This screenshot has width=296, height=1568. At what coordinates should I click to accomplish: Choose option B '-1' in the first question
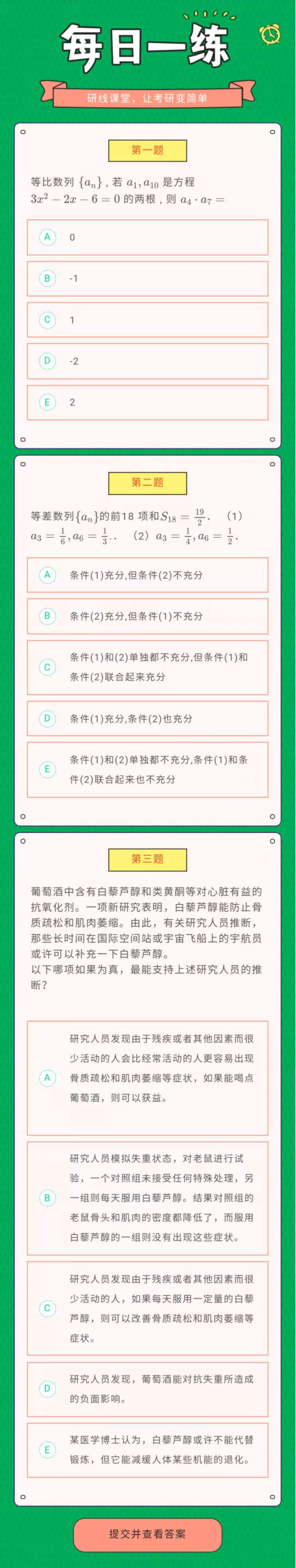[147, 279]
